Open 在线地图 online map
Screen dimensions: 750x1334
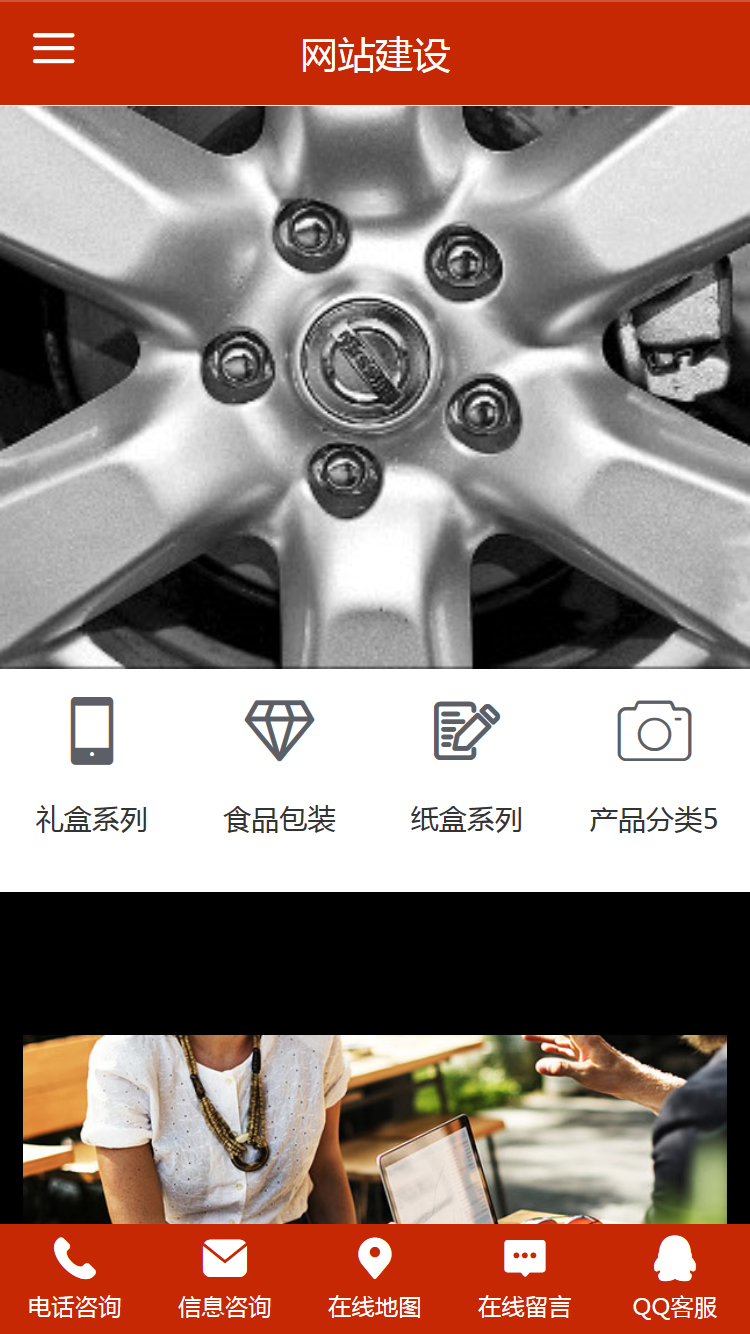pos(375,1278)
